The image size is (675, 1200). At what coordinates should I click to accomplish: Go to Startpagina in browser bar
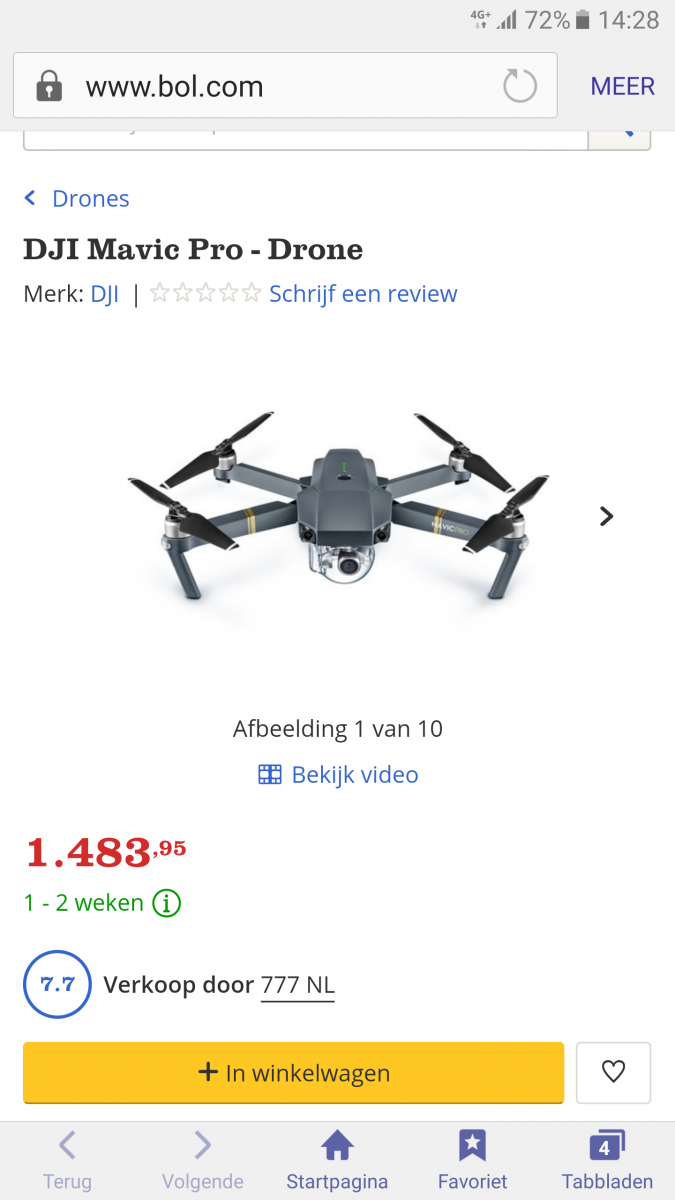(x=337, y=1160)
